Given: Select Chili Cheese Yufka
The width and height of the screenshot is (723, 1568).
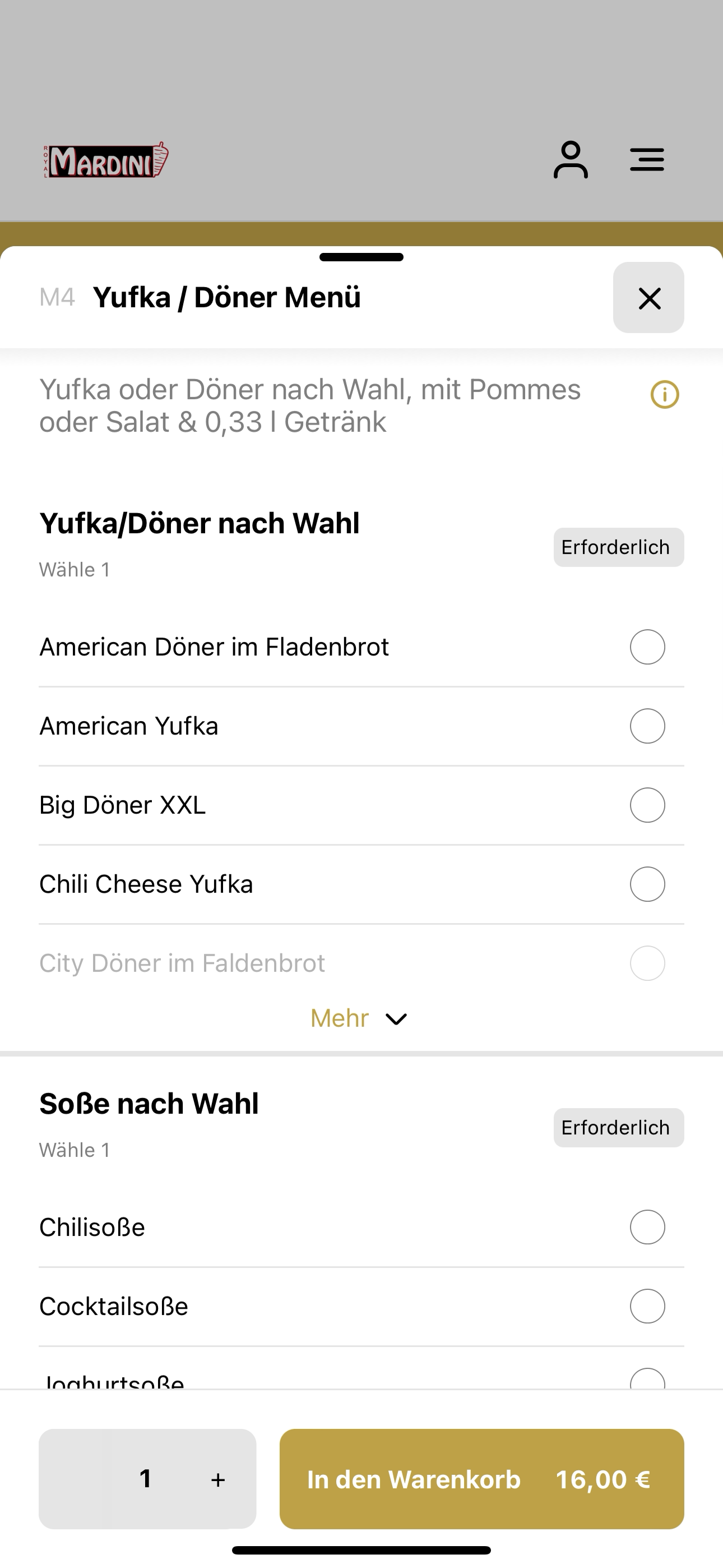Looking at the screenshot, I should click(361, 884).
